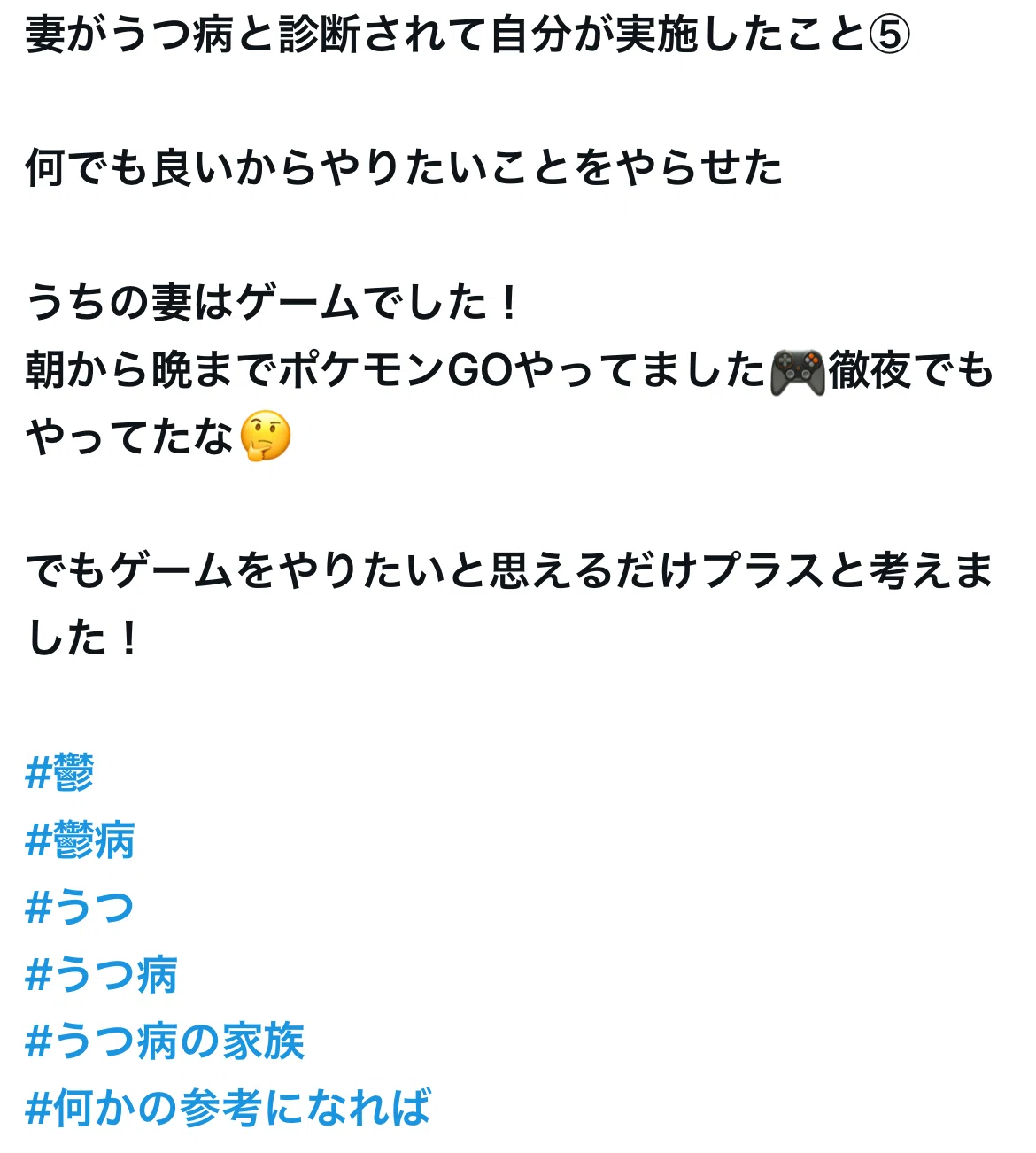Open the #鬱 hashtag
The height and width of the screenshot is (1153, 1036).
coord(59,773)
